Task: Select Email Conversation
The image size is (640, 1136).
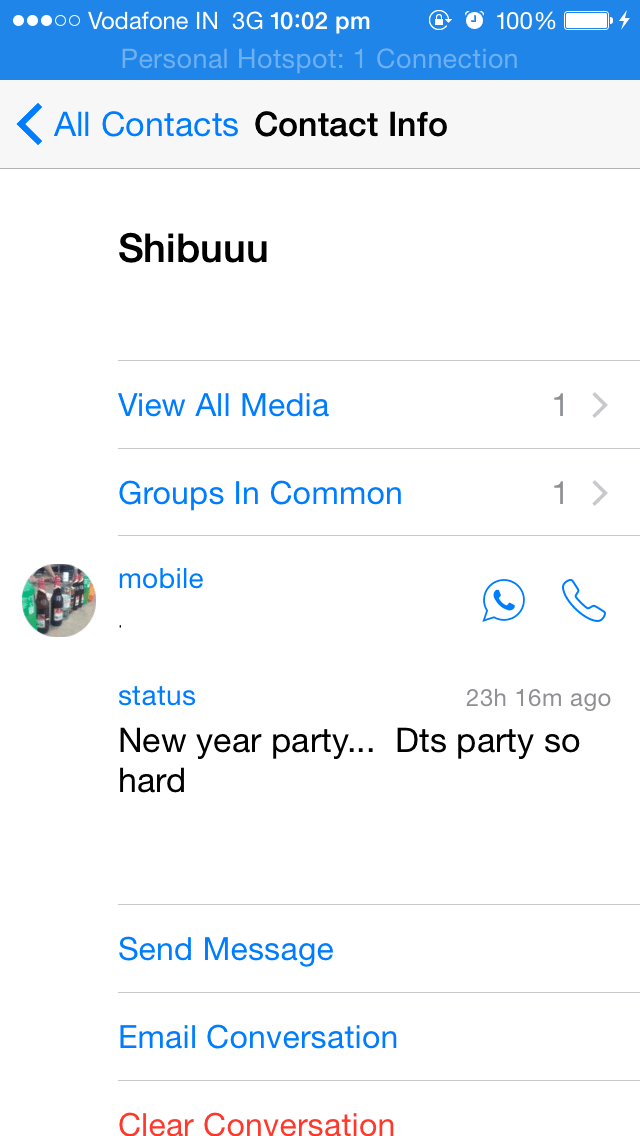Action: click(x=258, y=1037)
